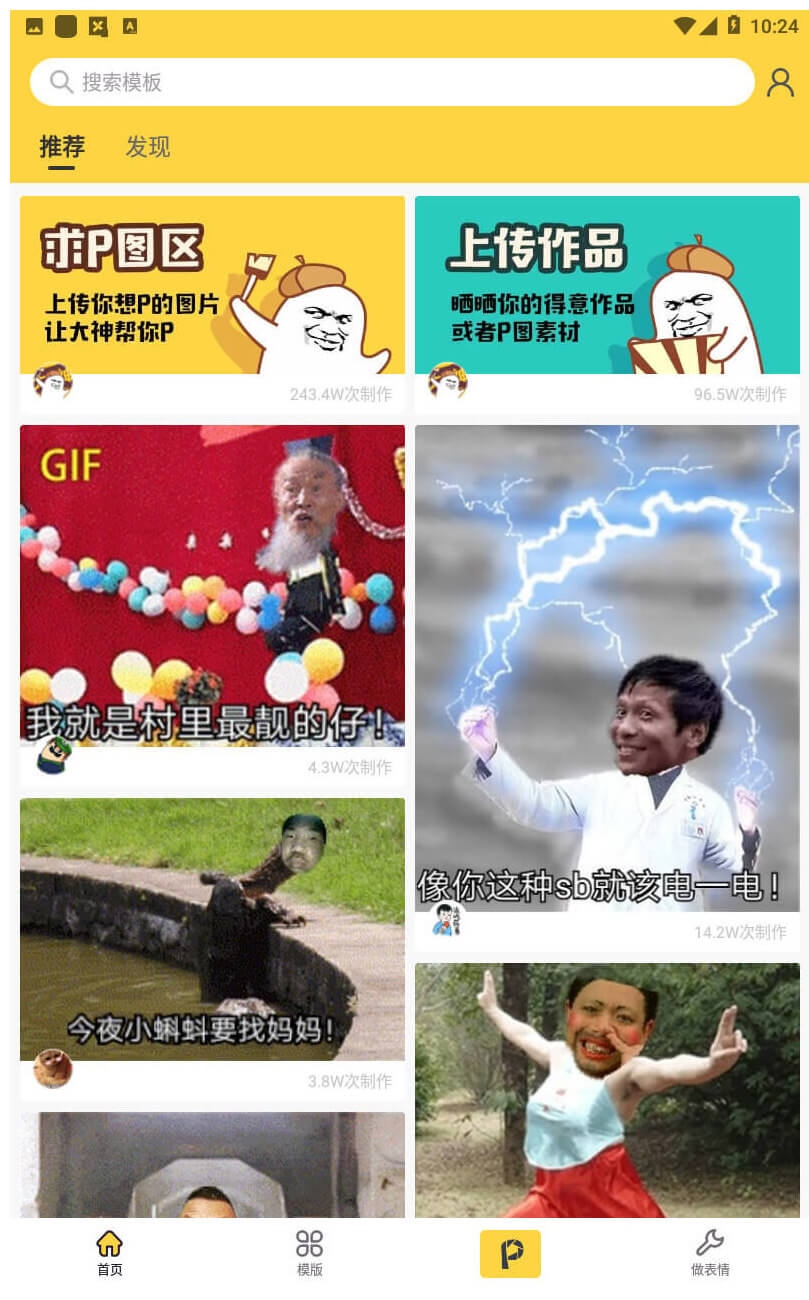The height and width of the screenshot is (1300, 809).
Task: Tap the yellow P button in bottom bar
Action: (510, 1254)
